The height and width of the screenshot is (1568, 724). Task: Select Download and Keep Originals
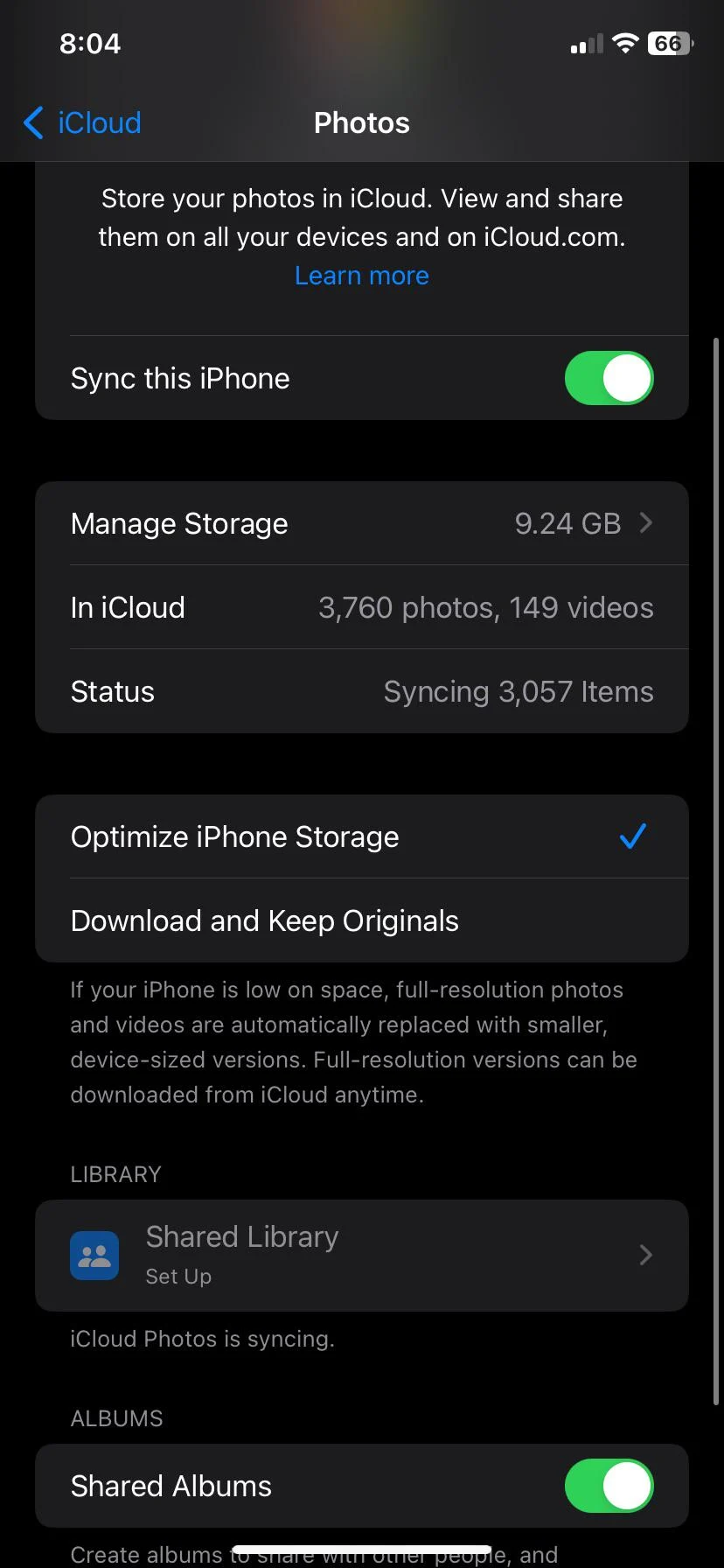264,920
